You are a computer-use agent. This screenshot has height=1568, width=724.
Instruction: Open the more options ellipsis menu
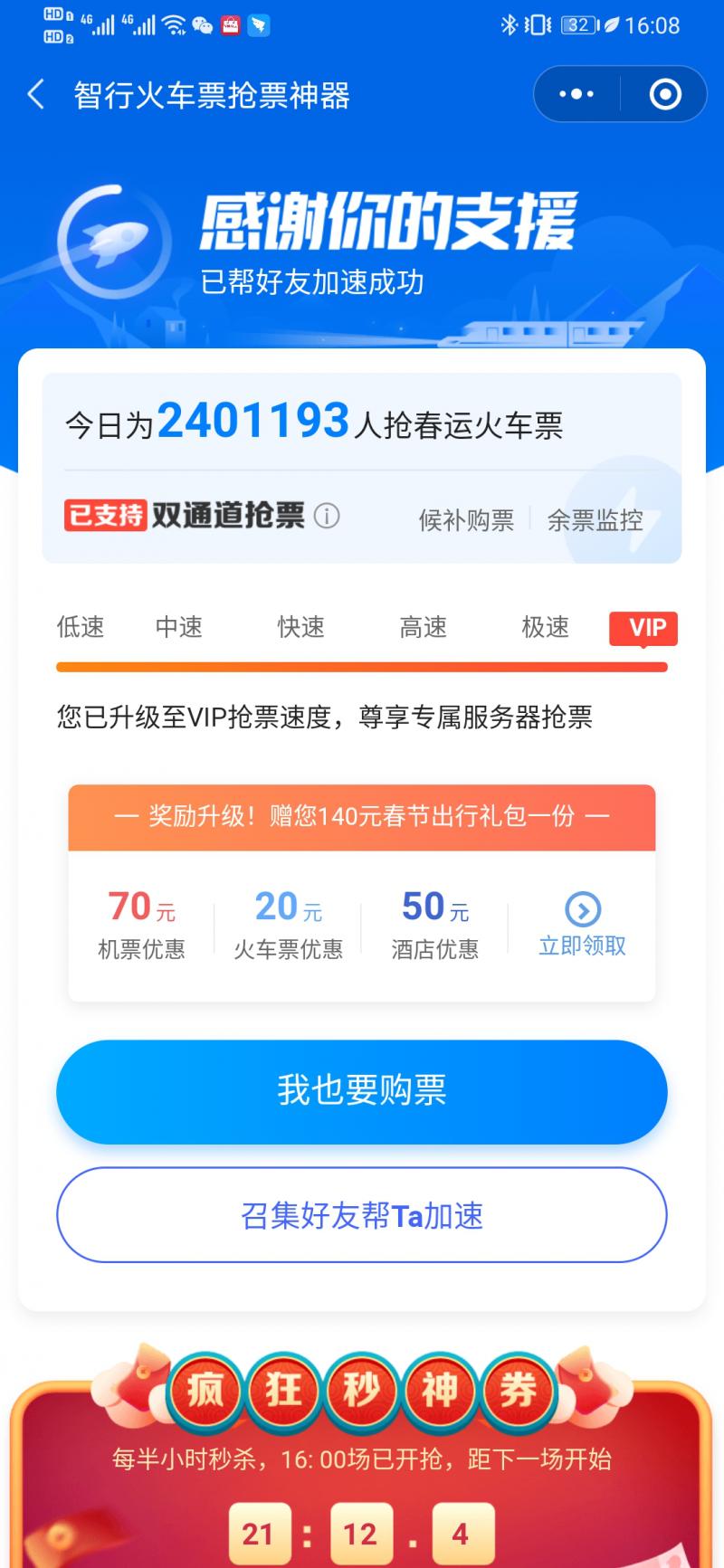click(x=576, y=94)
